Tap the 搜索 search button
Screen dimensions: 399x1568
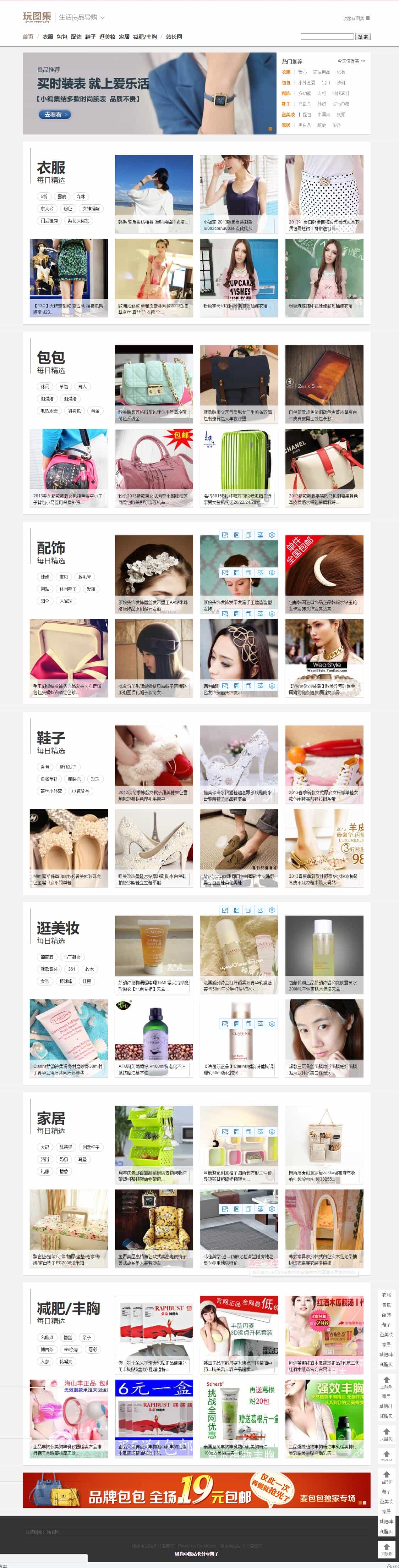coord(362,37)
